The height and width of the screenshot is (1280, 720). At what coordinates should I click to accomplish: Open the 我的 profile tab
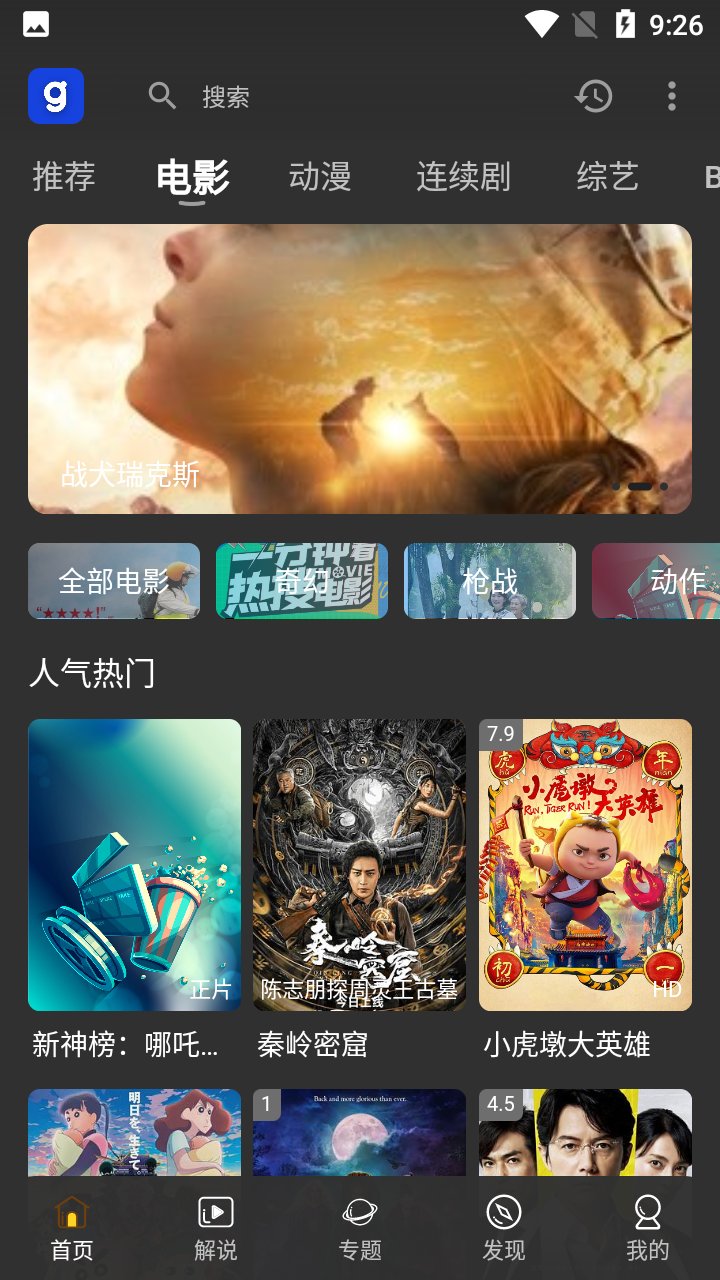(648, 1228)
